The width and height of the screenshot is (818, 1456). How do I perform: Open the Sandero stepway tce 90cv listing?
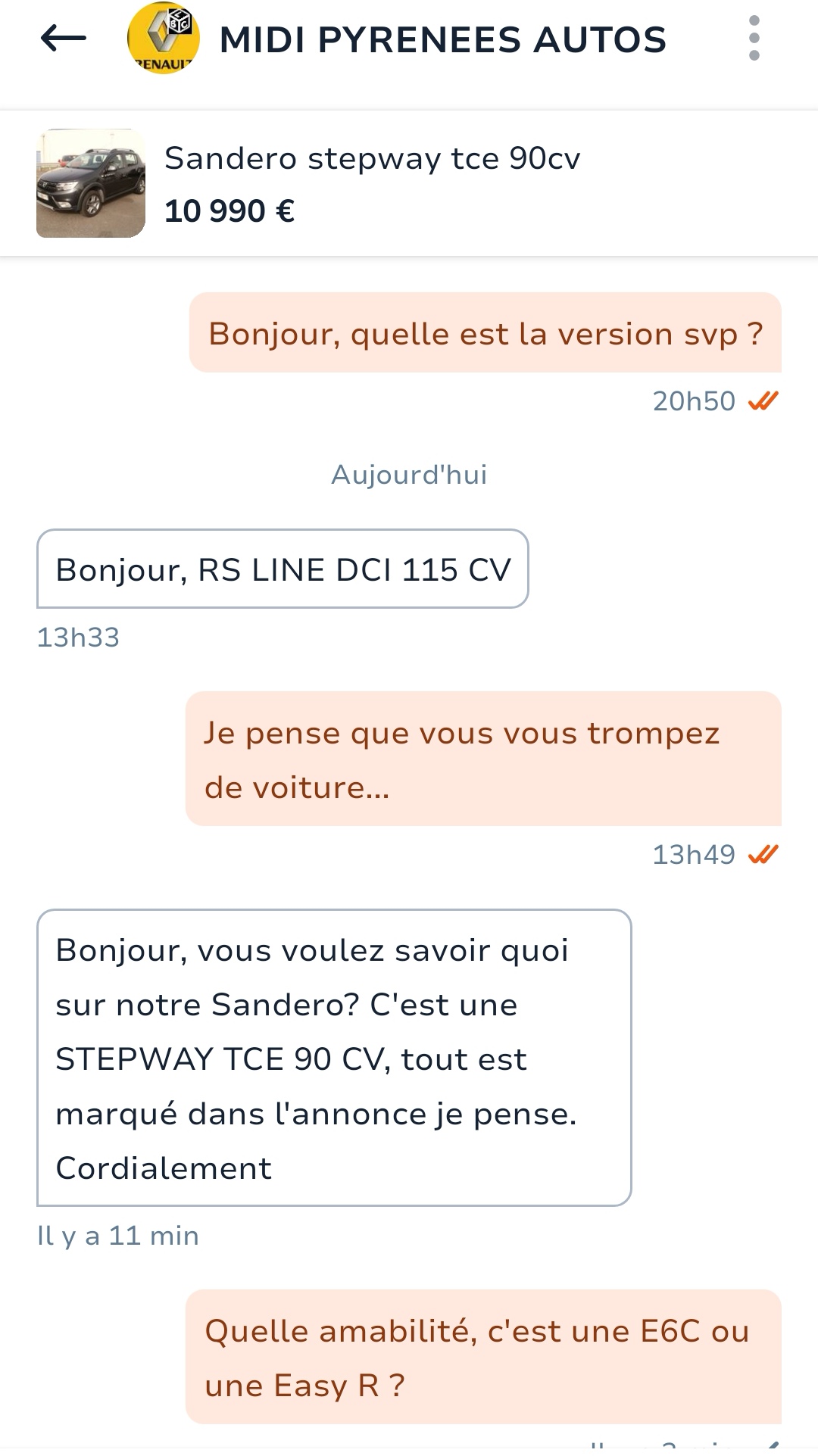409,183
